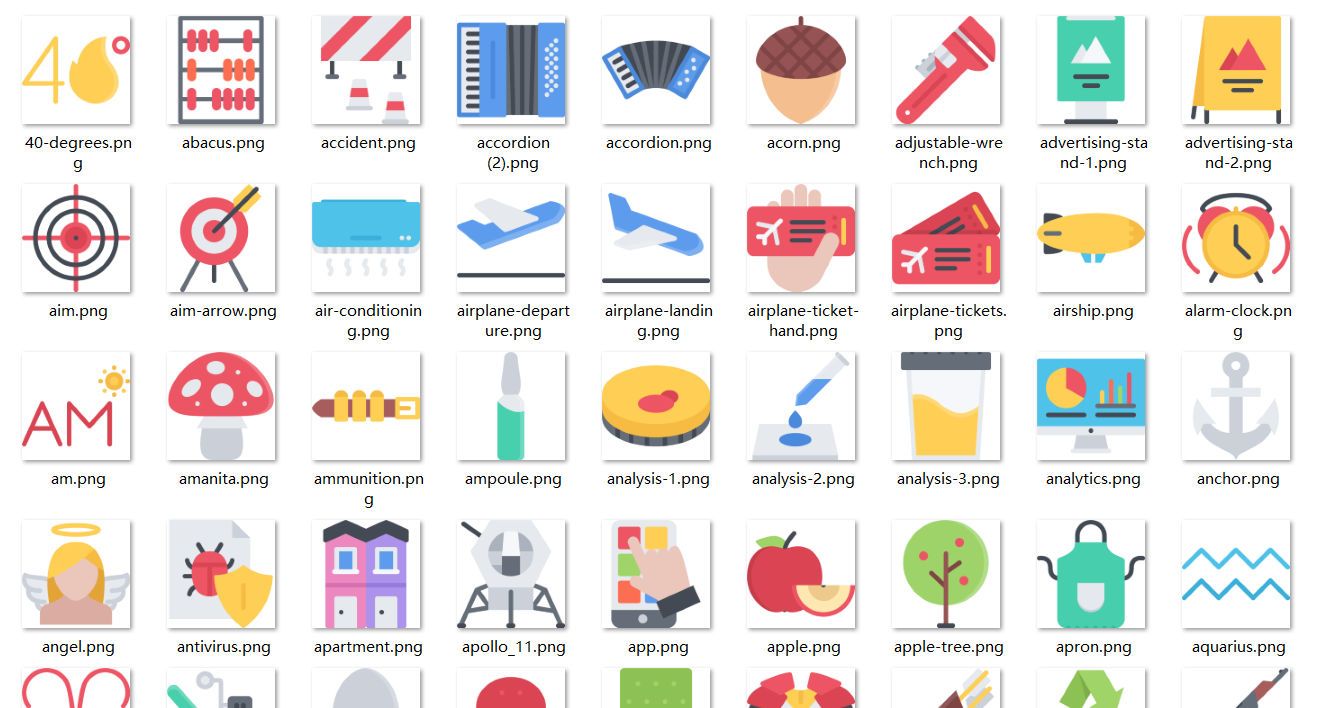Screen dimensions: 1319x708
Task: Select ampoule.png thumbnail
Action: coord(511,406)
